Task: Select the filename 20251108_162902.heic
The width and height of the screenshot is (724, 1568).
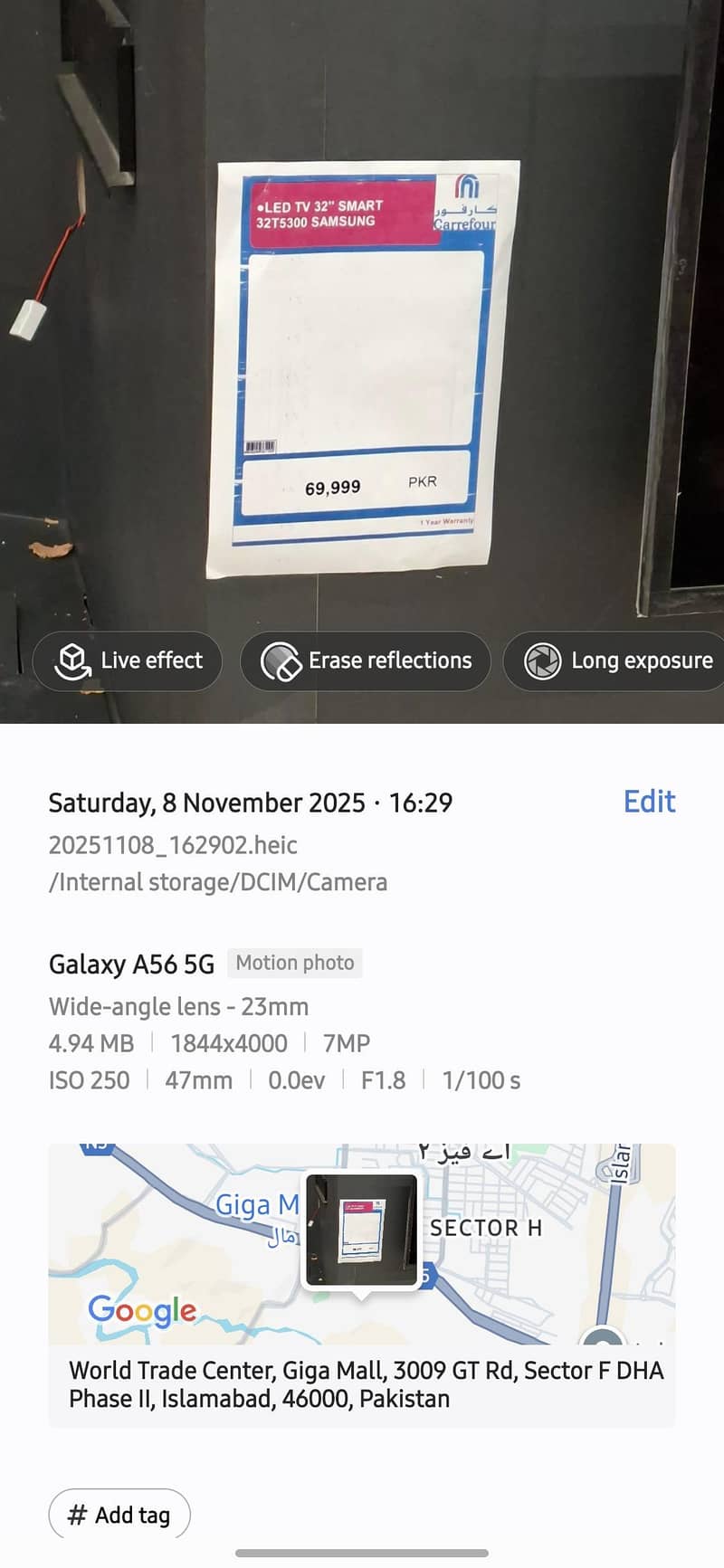Action: click(x=174, y=844)
